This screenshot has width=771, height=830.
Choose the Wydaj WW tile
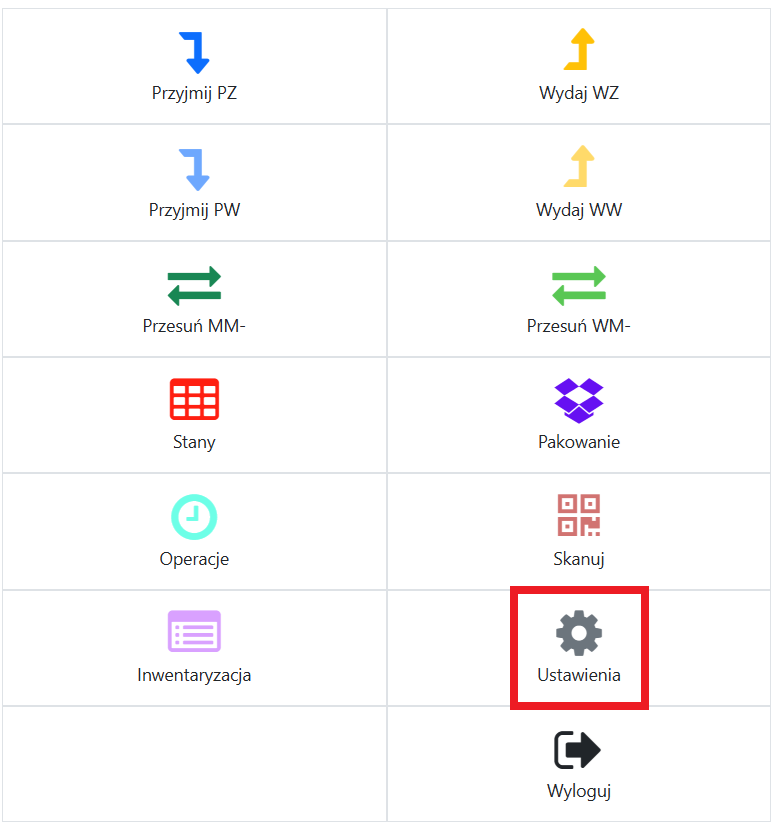[x=579, y=183]
